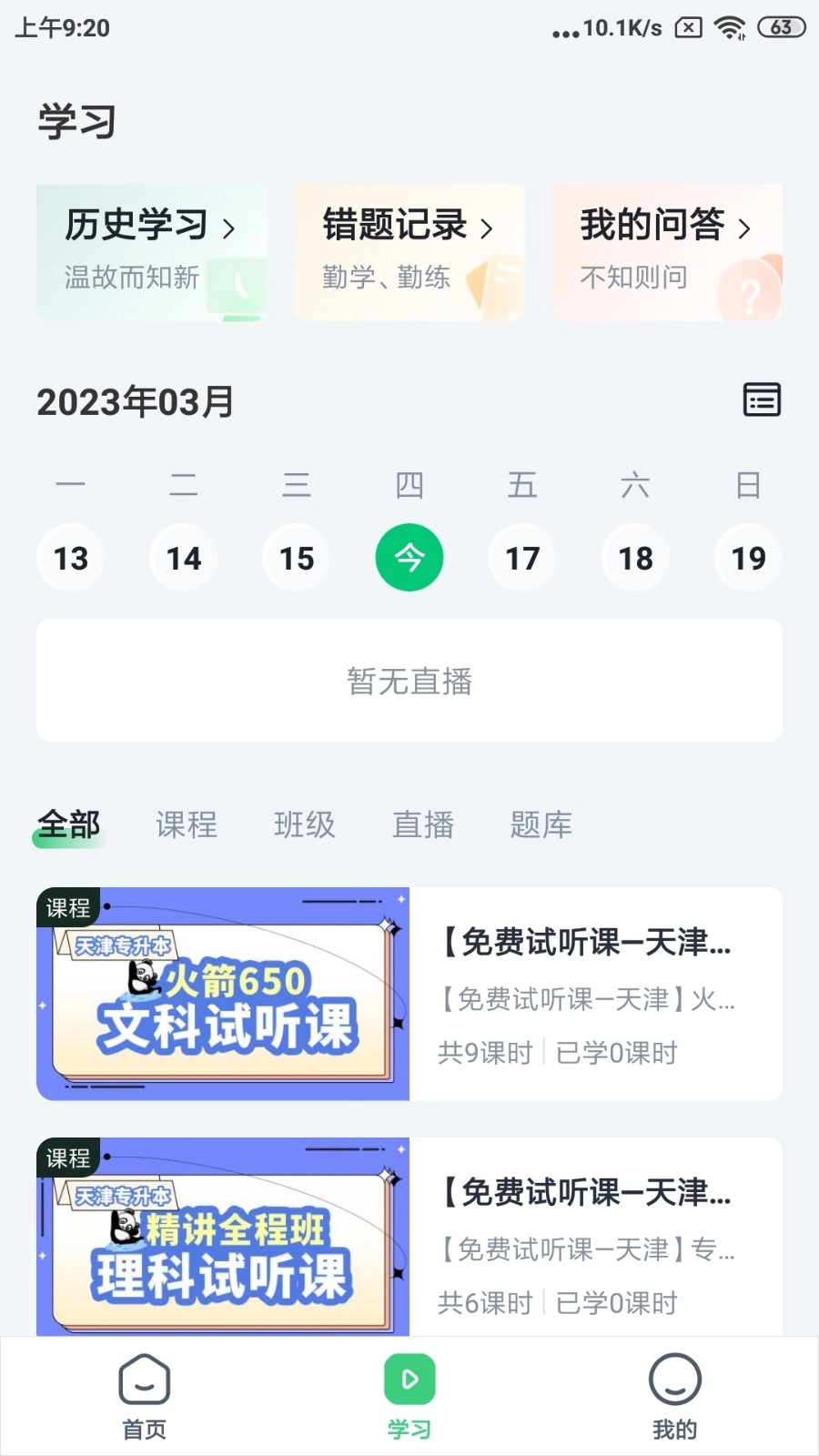Select date 14 on the calendar
Viewport: 819px width, 1456px height.
point(183,558)
